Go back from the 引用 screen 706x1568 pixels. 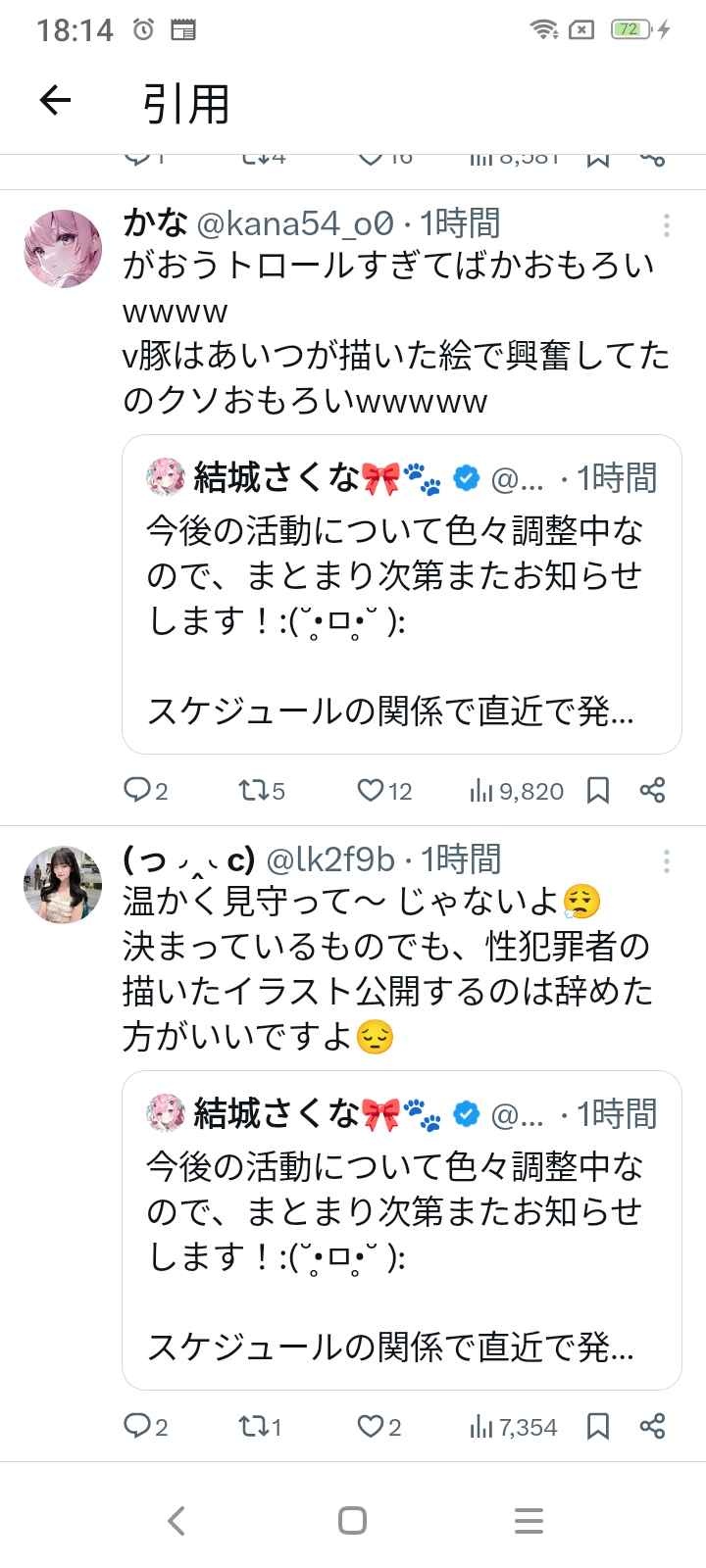(x=56, y=100)
